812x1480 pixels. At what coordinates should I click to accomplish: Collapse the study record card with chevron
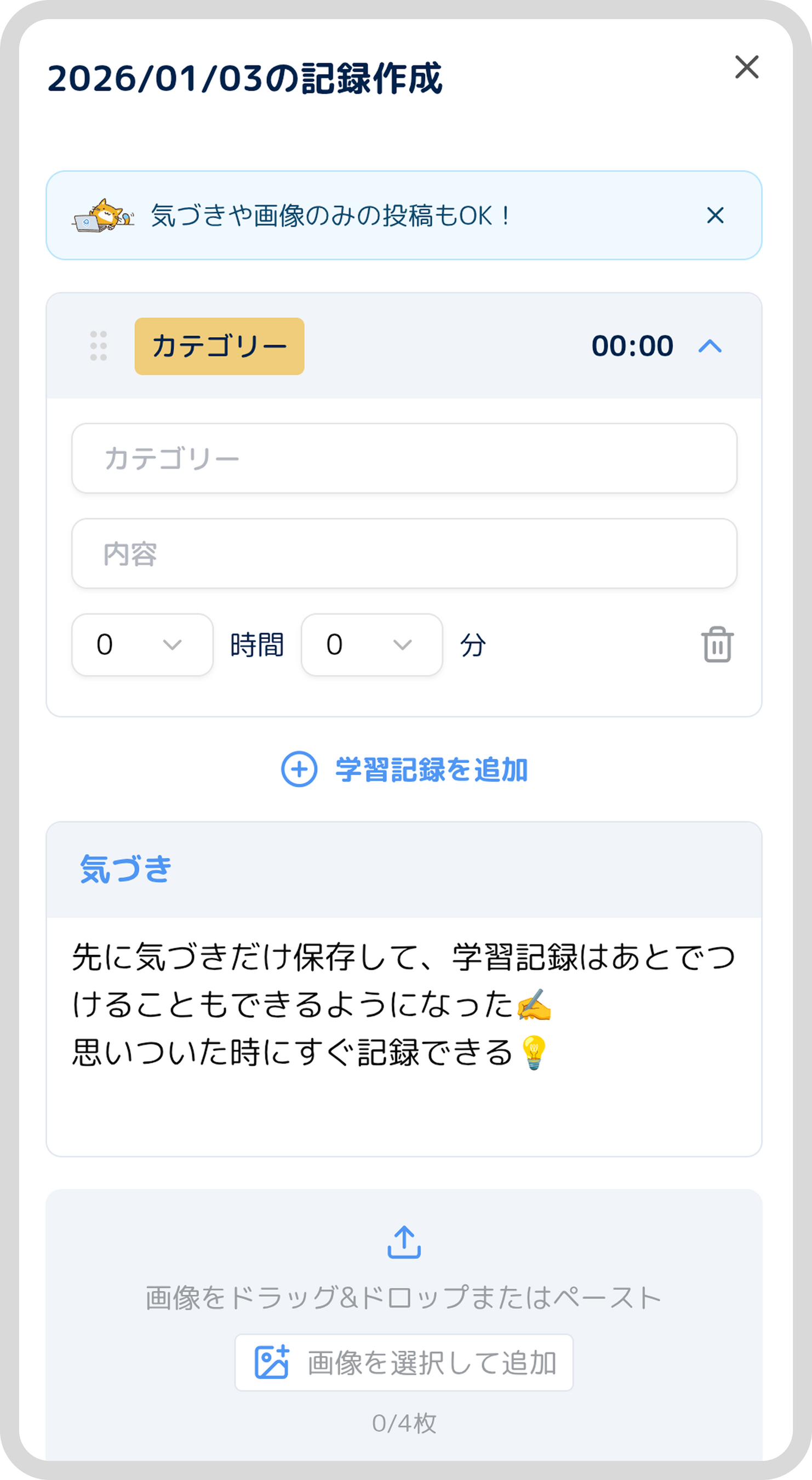710,346
